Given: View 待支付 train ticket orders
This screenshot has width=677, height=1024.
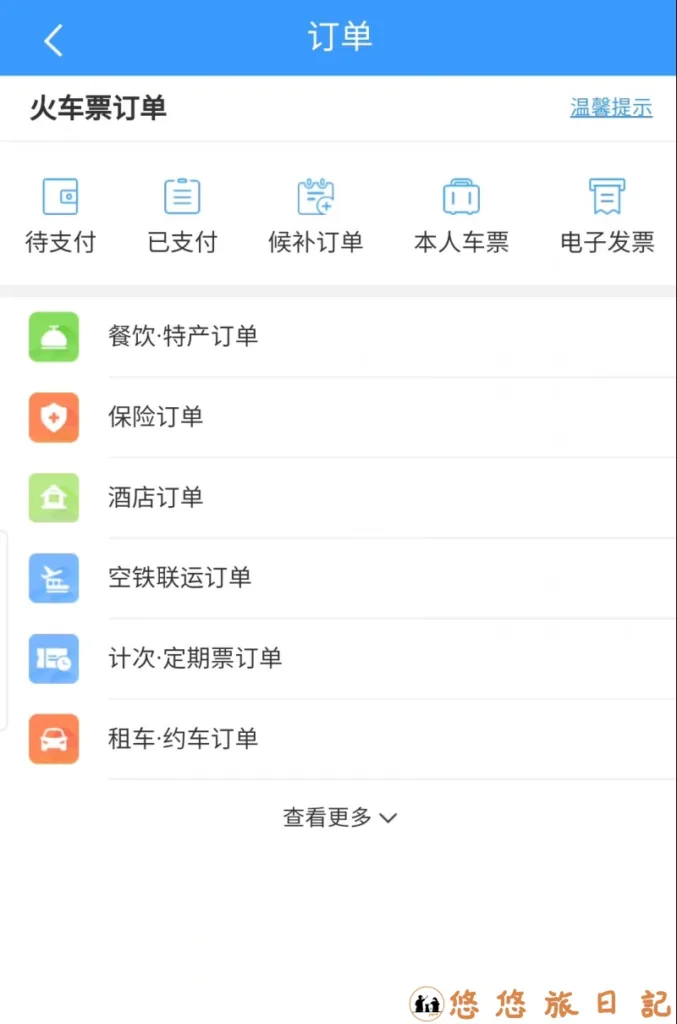Looking at the screenshot, I should click(60, 215).
